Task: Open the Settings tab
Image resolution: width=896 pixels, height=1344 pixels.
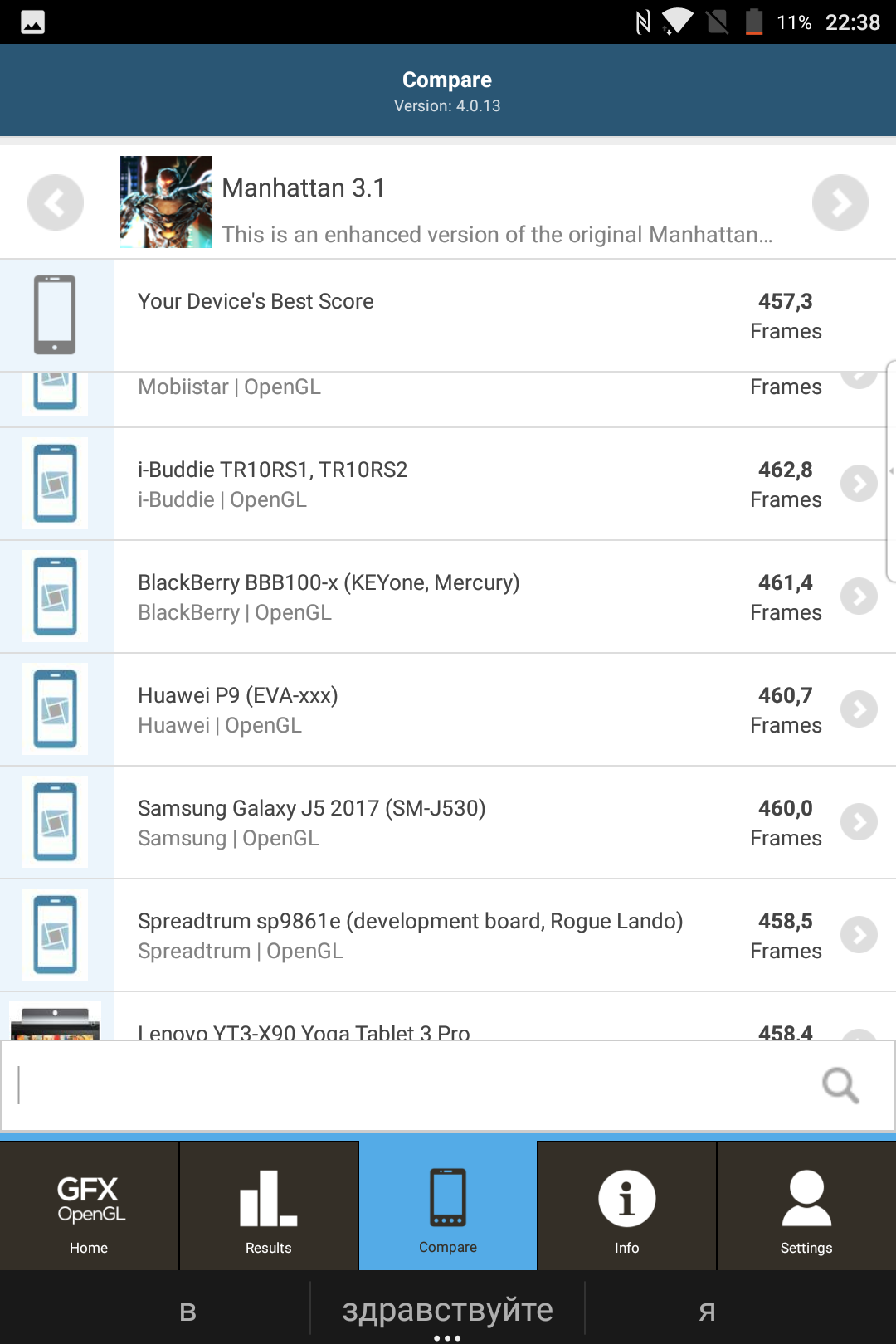Action: 806,1205
